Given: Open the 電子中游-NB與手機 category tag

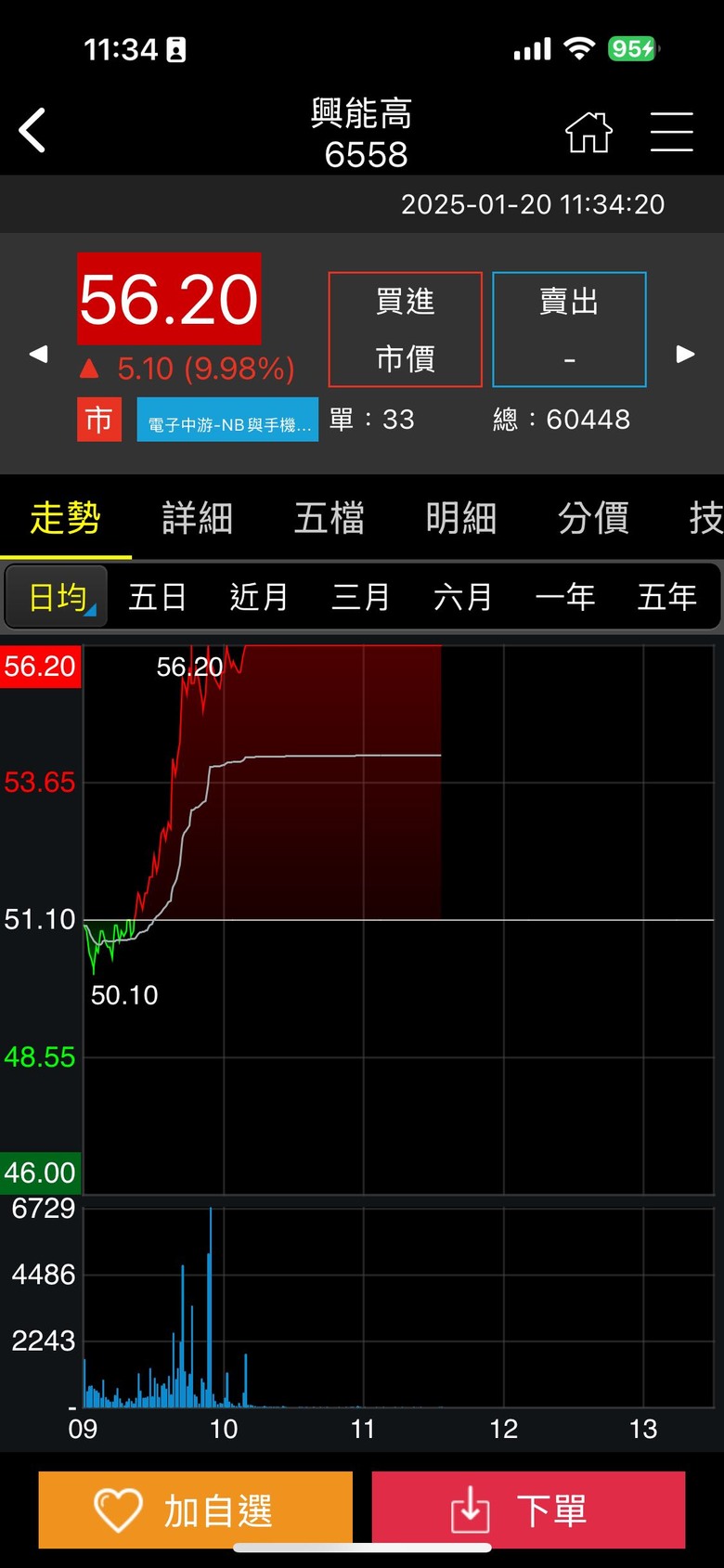Looking at the screenshot, I should coord(227,420).
